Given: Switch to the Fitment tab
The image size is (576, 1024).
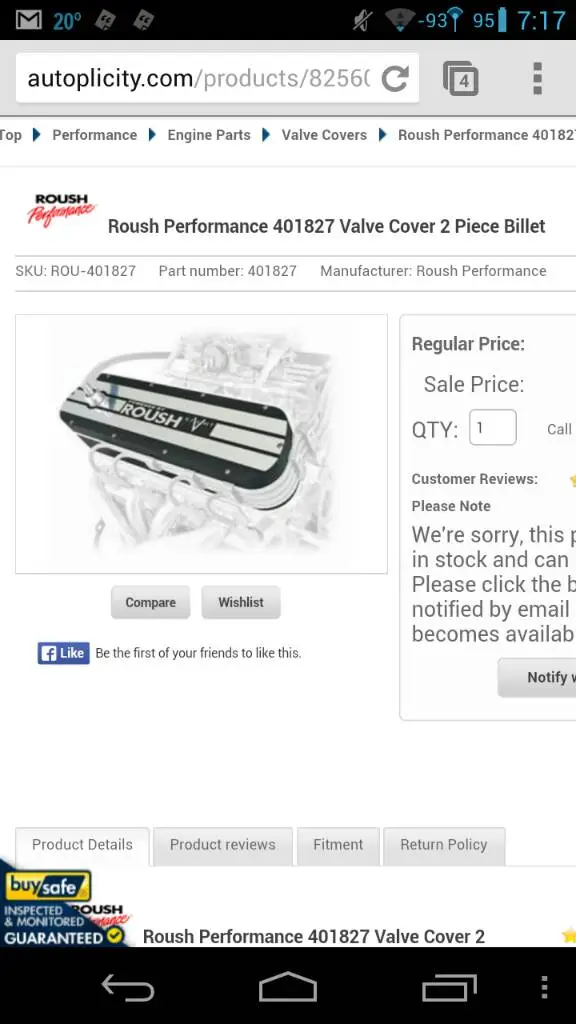Looking at the screenshot, I should [x=338, y=845].
